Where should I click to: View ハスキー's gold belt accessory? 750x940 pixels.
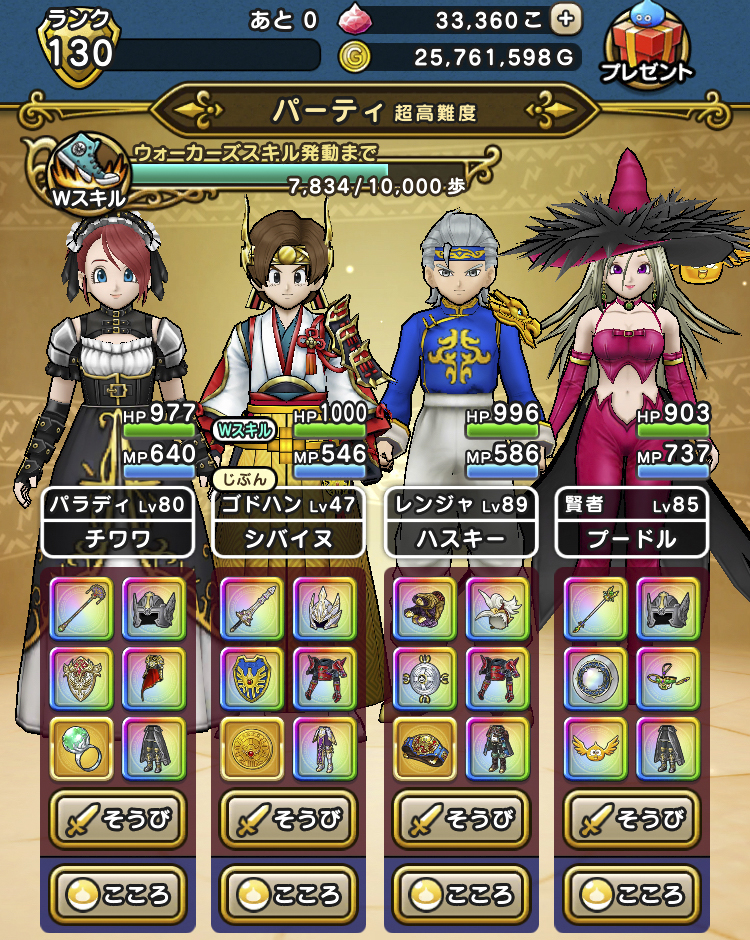pyautogui.click(x=425, y=745)
